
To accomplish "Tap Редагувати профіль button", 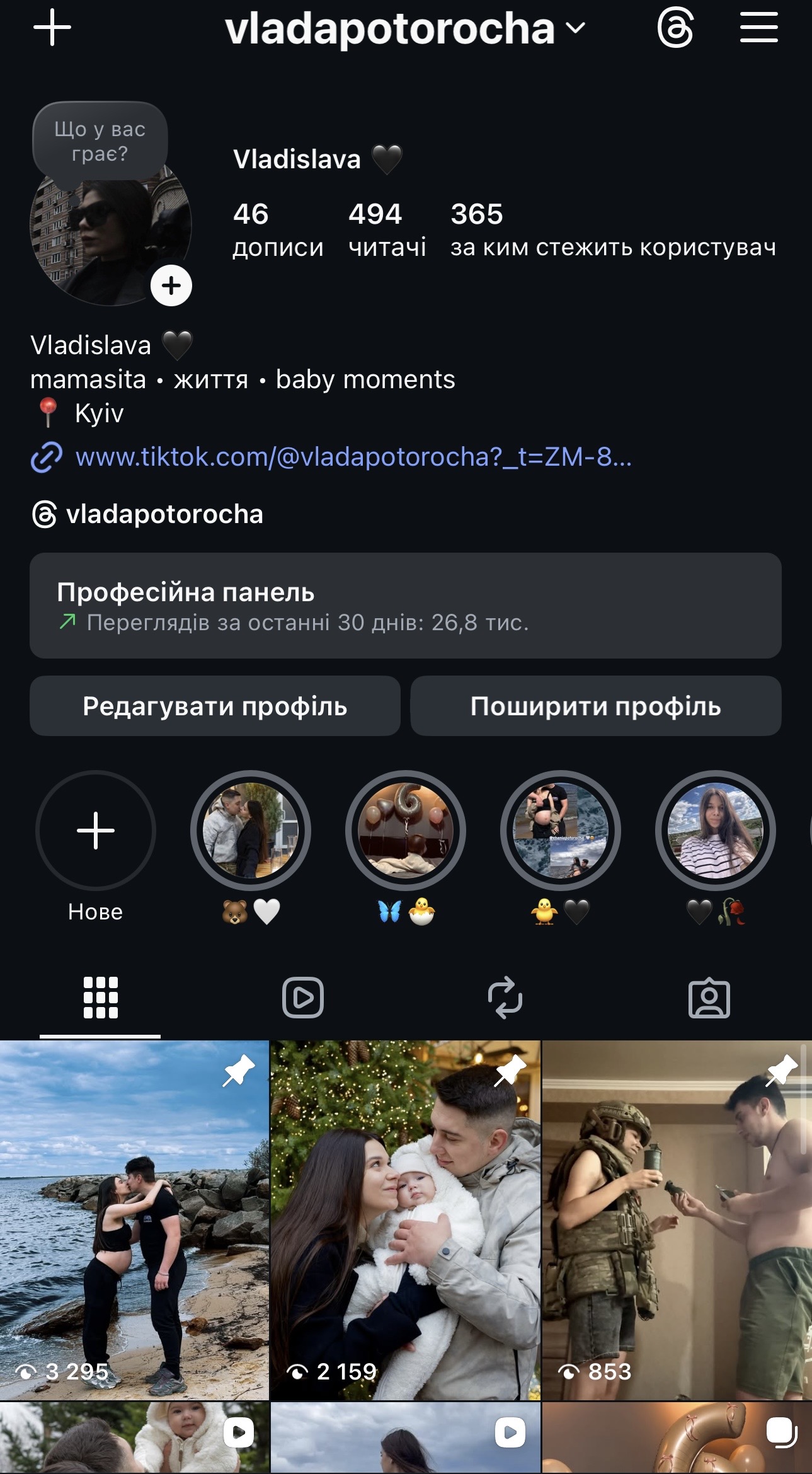I will (x=215, y=706).
